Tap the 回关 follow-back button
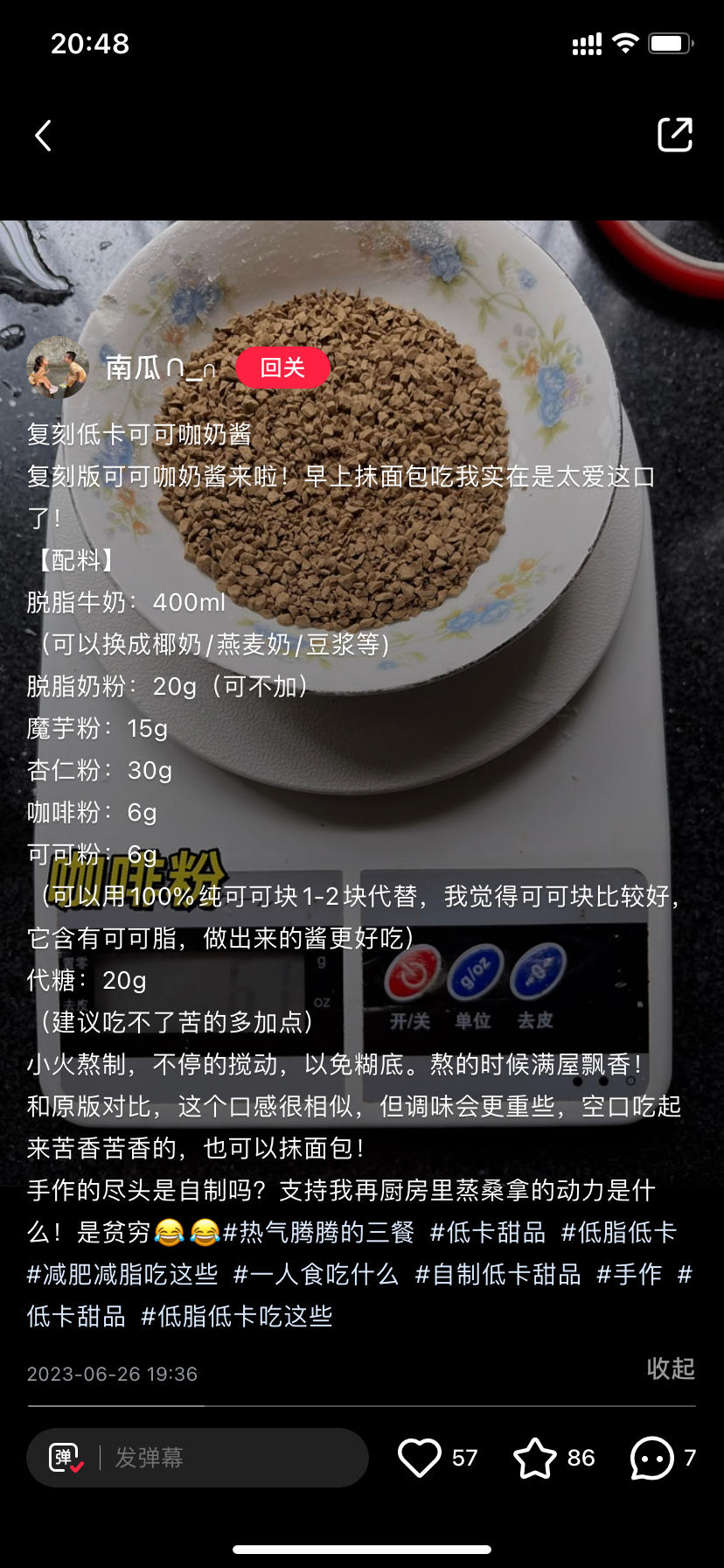 pyautogui.click(x=282, y=367)
